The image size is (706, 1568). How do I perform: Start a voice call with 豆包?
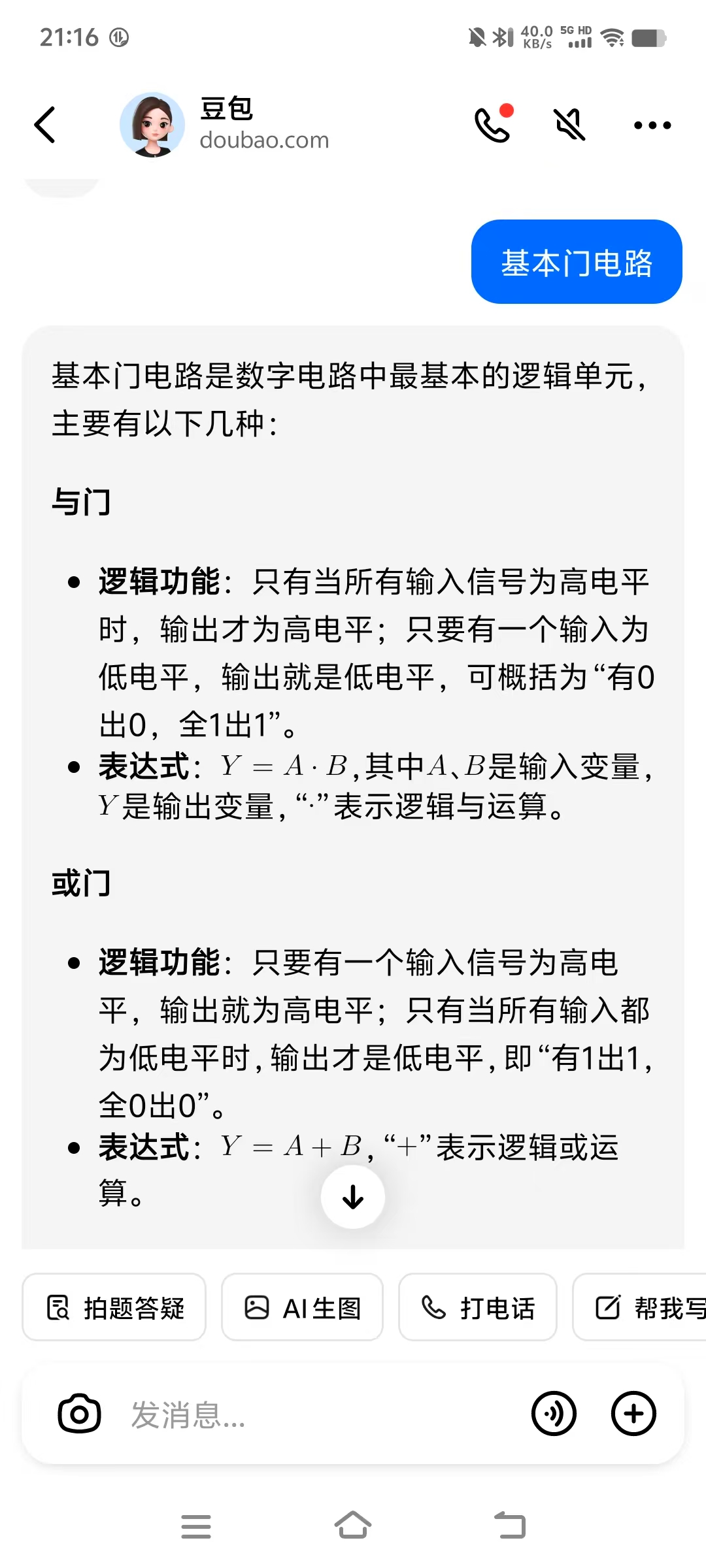click(x=492, y=124)
